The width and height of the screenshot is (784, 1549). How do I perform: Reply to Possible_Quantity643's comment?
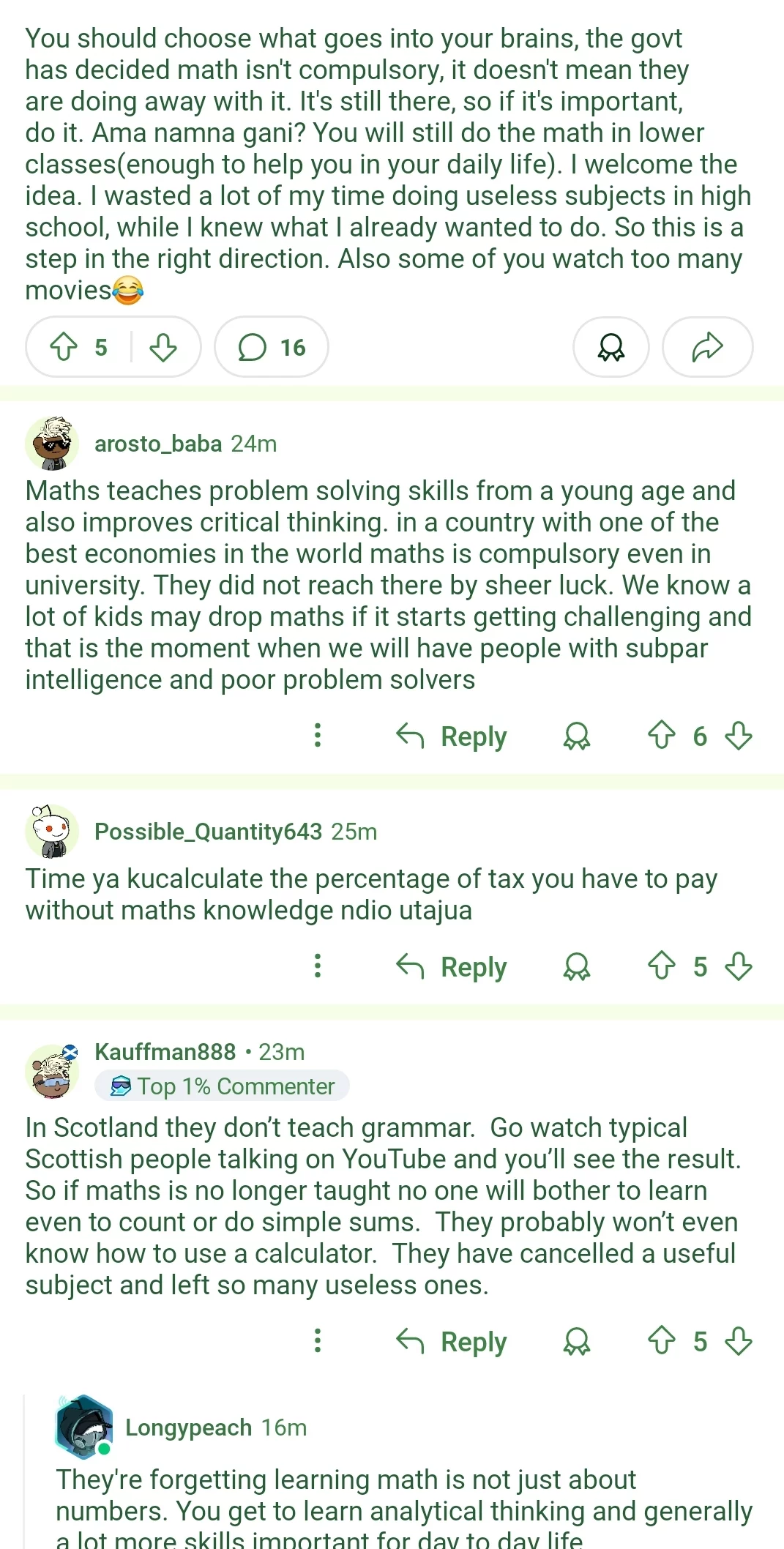452,966
